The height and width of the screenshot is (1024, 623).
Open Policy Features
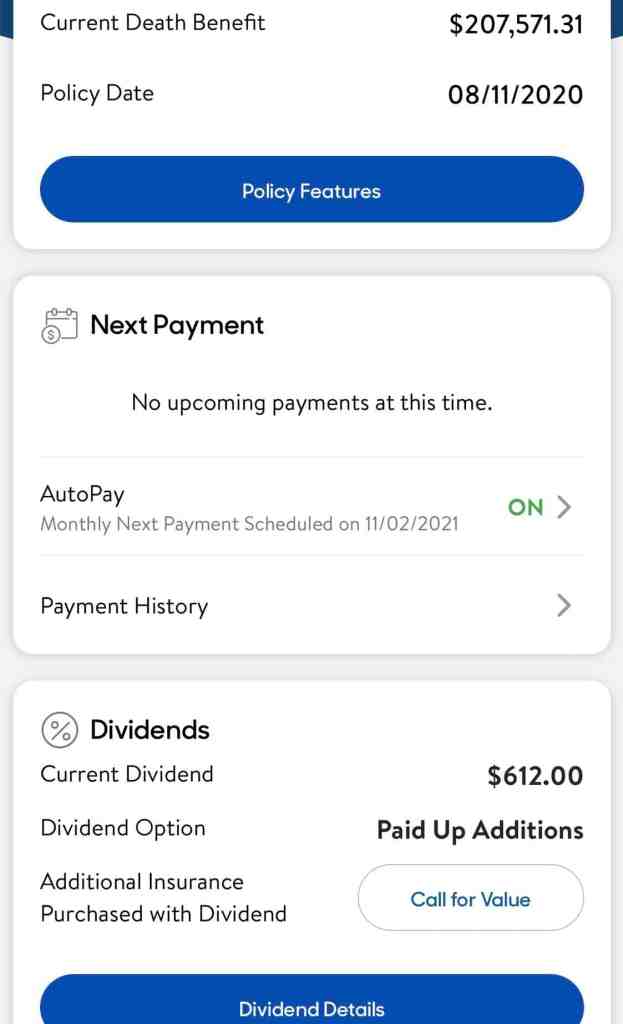312,189
